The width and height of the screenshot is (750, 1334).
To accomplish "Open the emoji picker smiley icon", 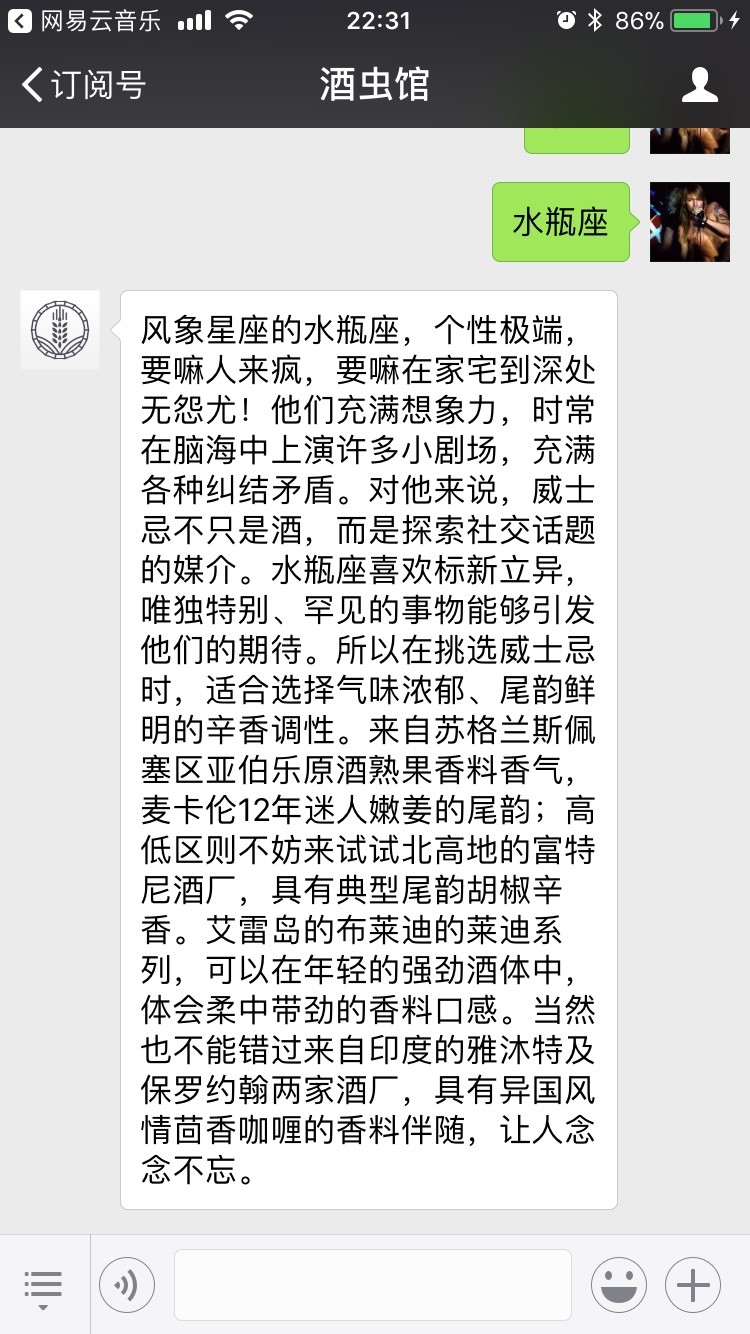I will click(x=617, y=1285).
